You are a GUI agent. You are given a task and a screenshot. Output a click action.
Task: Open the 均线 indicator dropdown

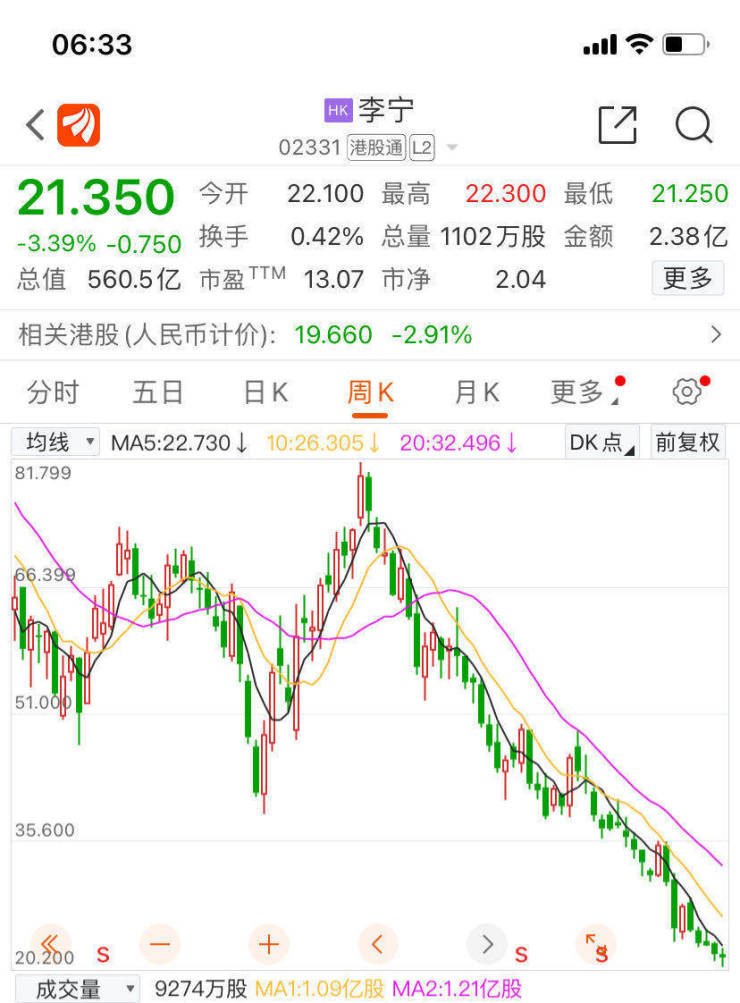[56, 442]
